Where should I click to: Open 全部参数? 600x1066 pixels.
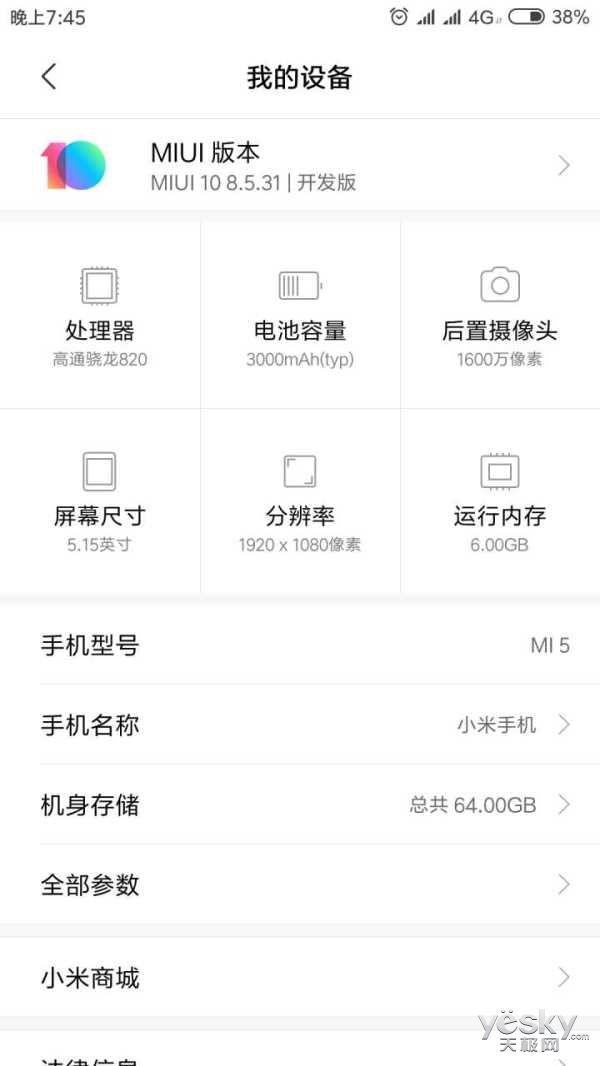coord(300,884)
